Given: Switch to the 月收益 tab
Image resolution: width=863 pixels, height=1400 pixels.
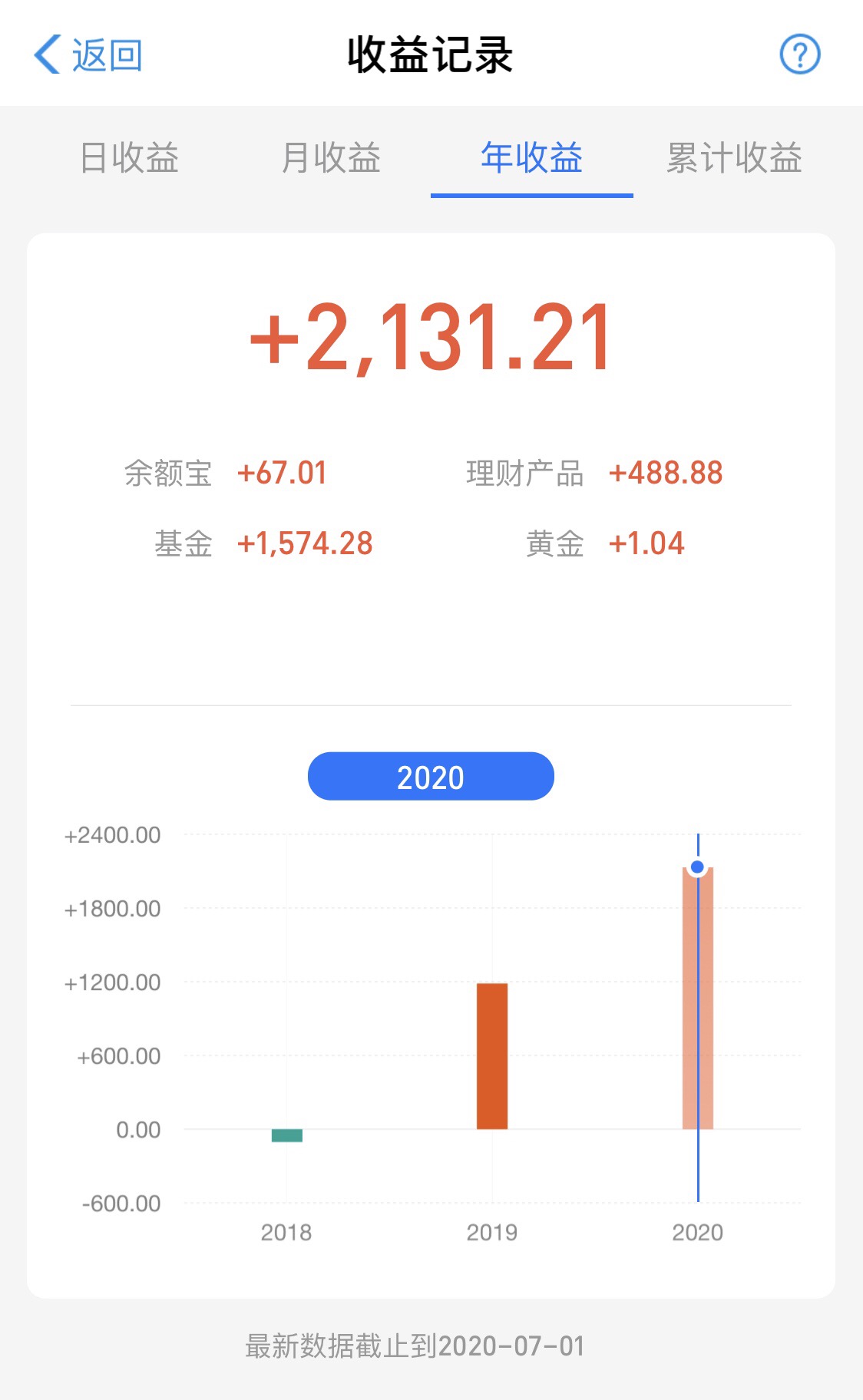Looking at the screenshot, I should 331,158.
